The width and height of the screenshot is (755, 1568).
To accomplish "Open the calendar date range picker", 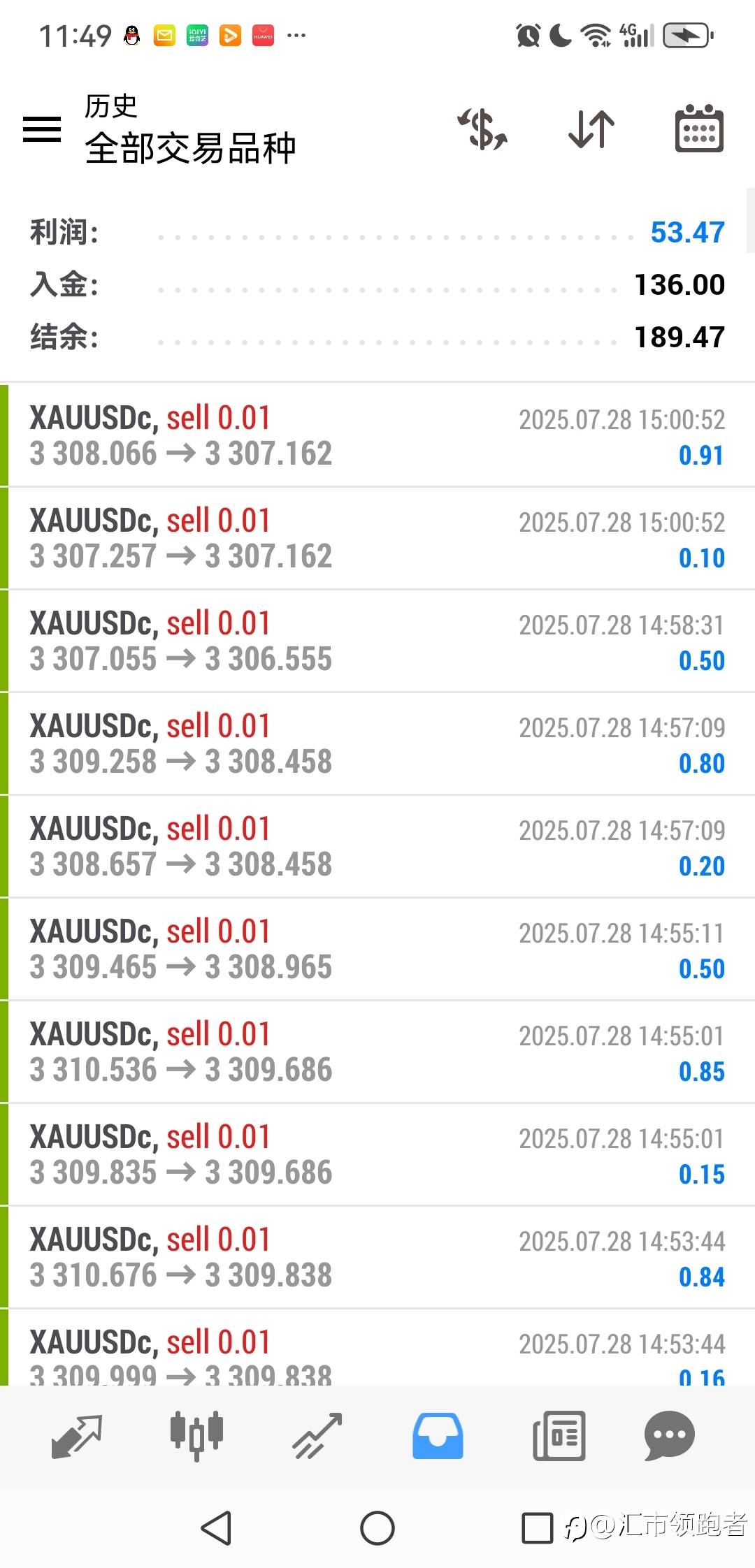I will click(x=699, y=129).
